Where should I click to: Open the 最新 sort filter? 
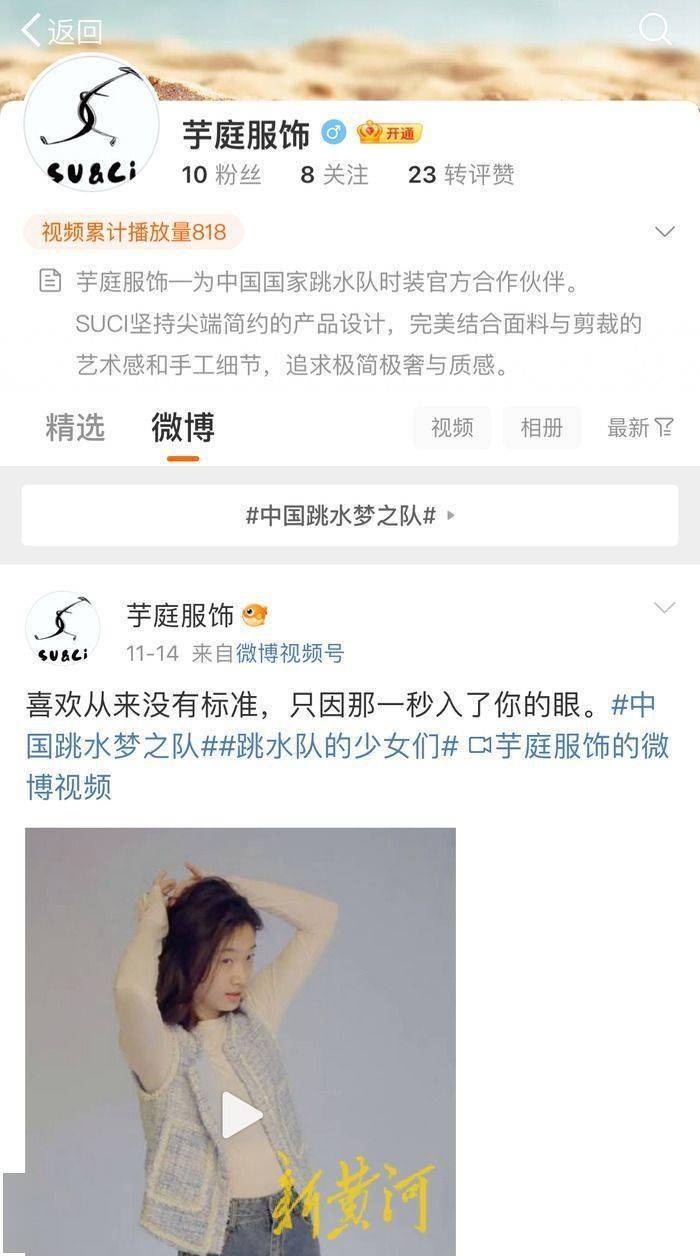(640, 428)
